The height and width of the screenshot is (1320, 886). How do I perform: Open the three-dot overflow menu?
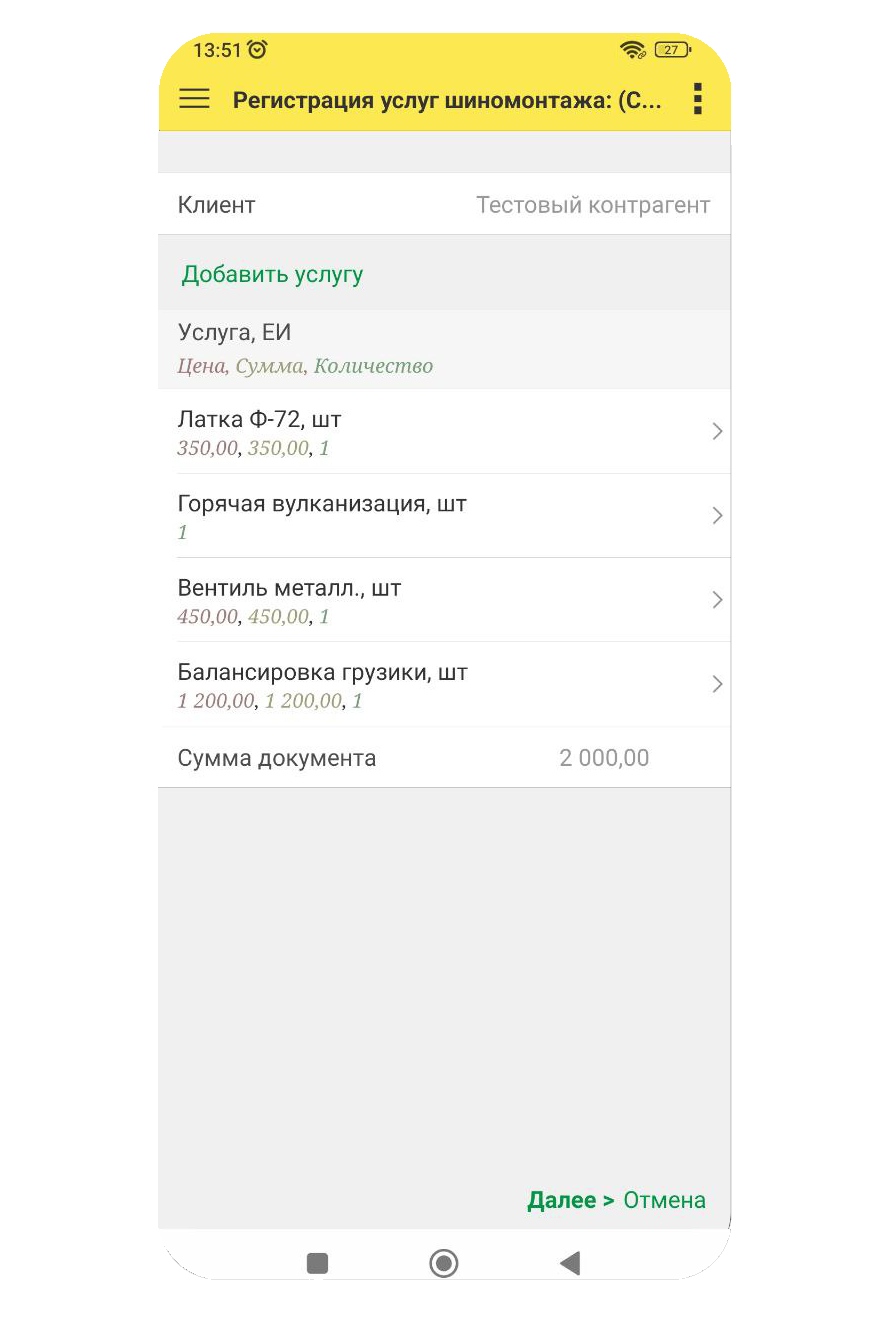pos(698,99)
